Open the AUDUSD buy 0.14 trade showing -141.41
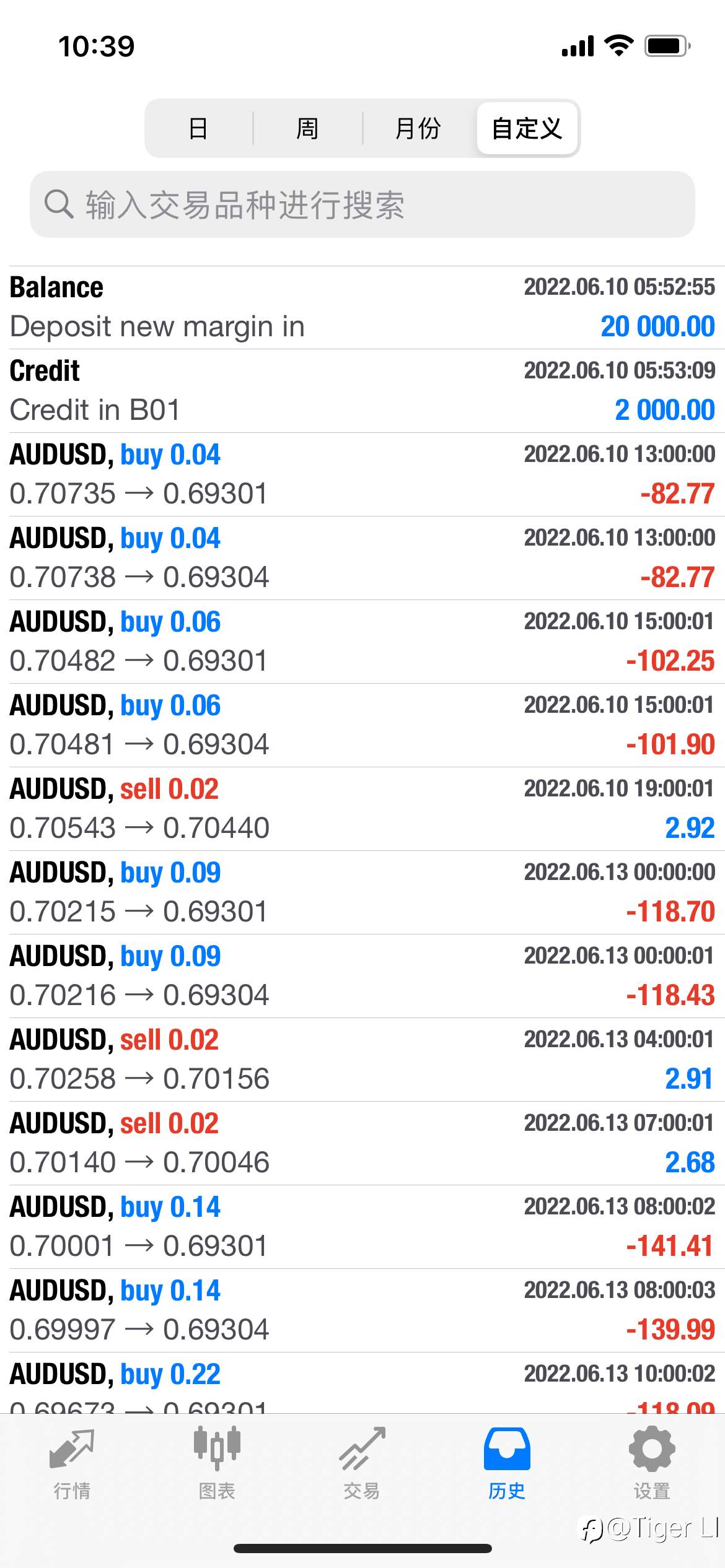Image resolution: width=725 pixels, height=1568 pixels. pyautogui.click(x=362, y=1227)
